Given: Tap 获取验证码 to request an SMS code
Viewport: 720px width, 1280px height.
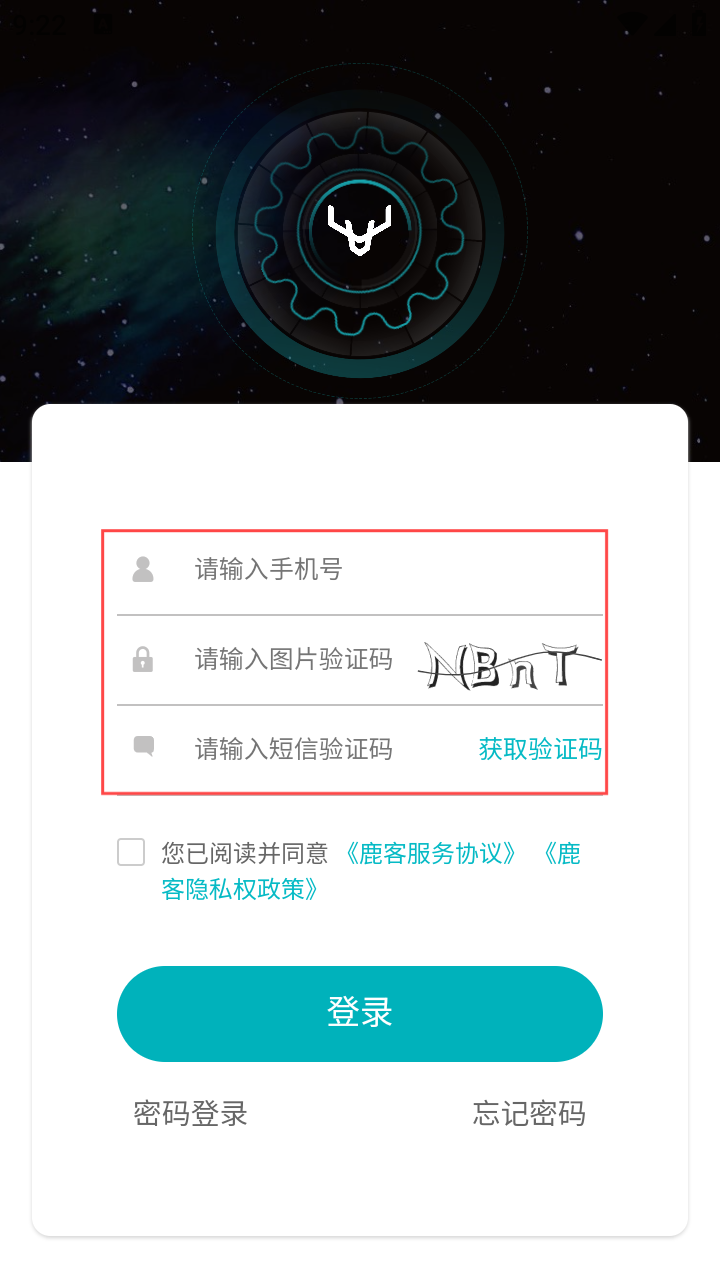Looking at the screenshot, I should [540, 749].
